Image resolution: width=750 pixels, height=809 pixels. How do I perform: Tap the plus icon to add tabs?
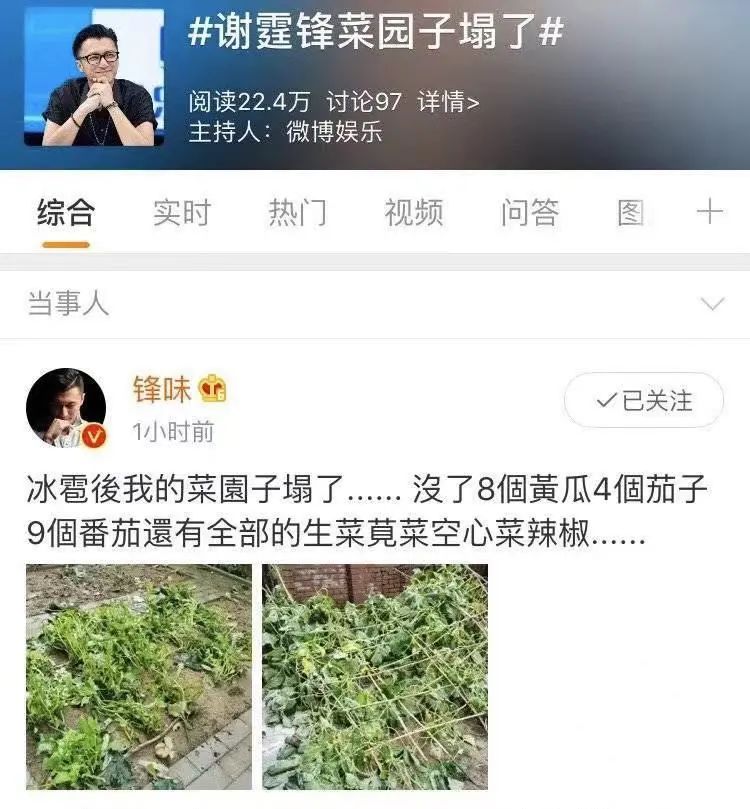click(x=709, y=212)
